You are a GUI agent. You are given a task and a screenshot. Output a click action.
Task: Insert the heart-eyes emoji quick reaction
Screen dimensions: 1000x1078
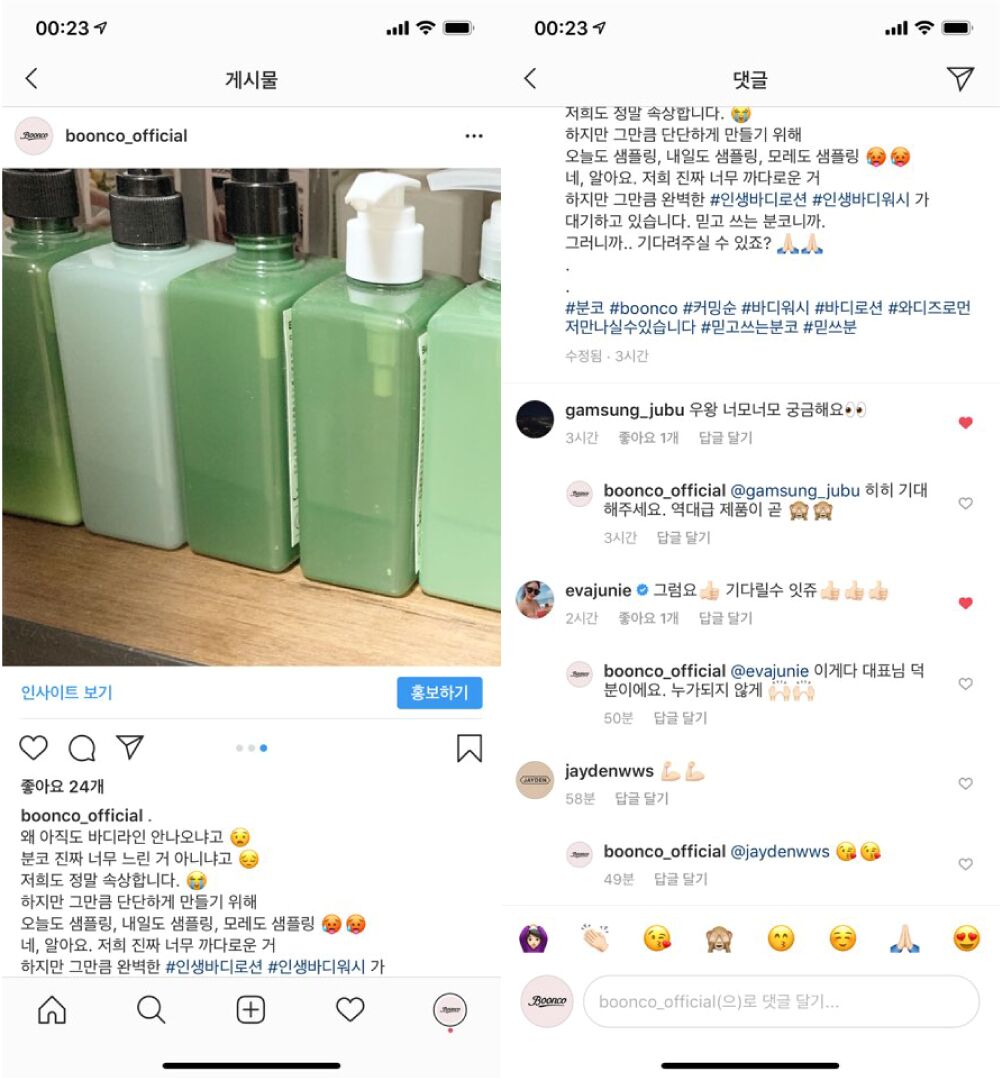pyautogui.click(x=966, y=938)
